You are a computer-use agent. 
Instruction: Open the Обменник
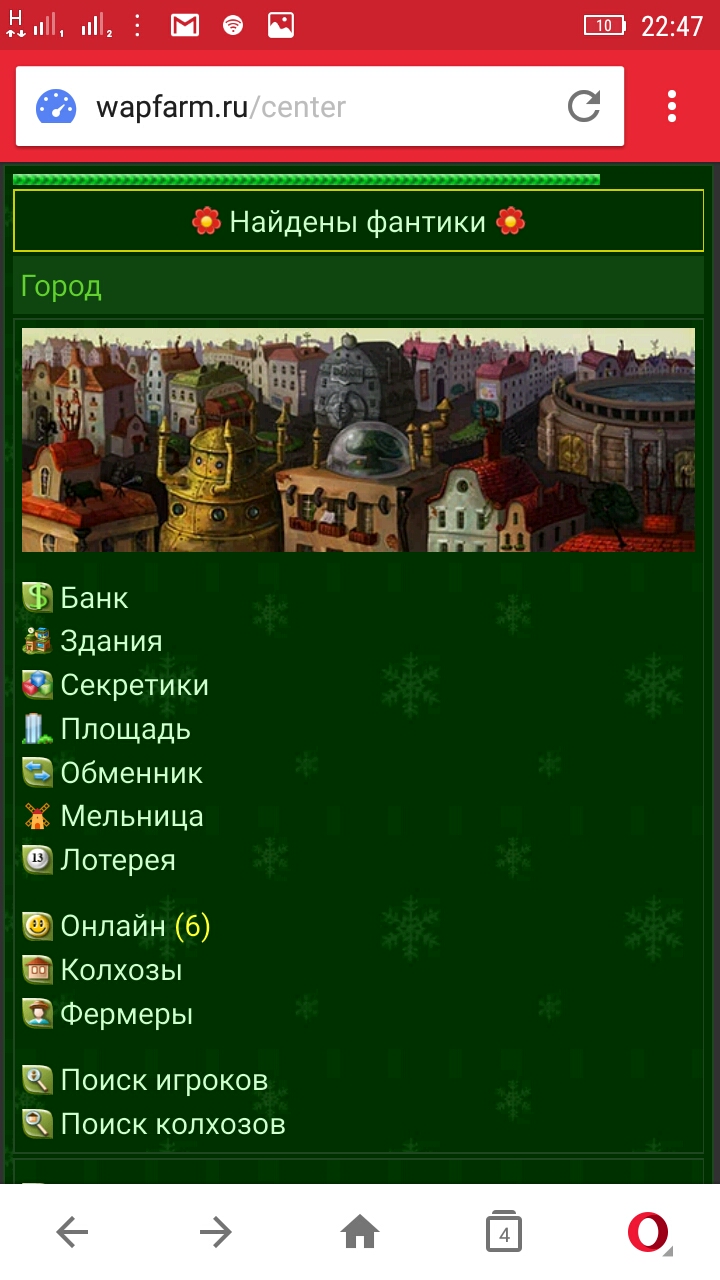(x=131, y=773)
